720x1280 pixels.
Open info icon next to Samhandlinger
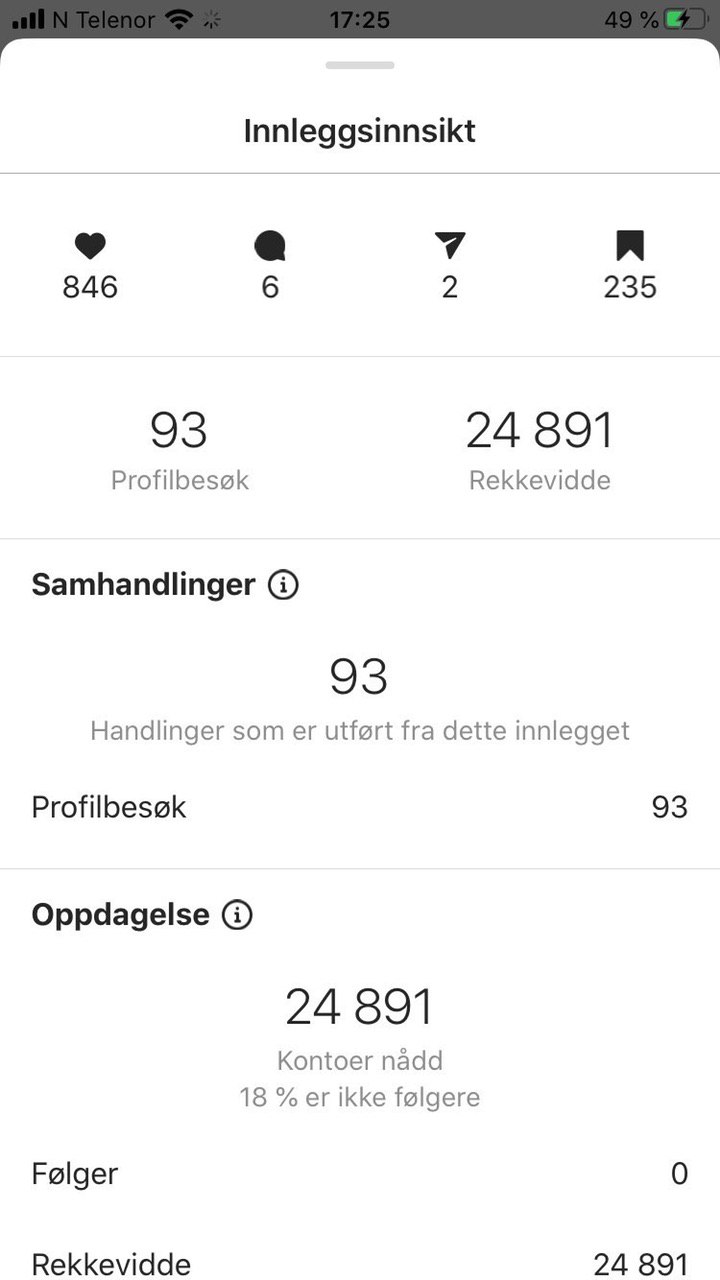pos(283,585)
